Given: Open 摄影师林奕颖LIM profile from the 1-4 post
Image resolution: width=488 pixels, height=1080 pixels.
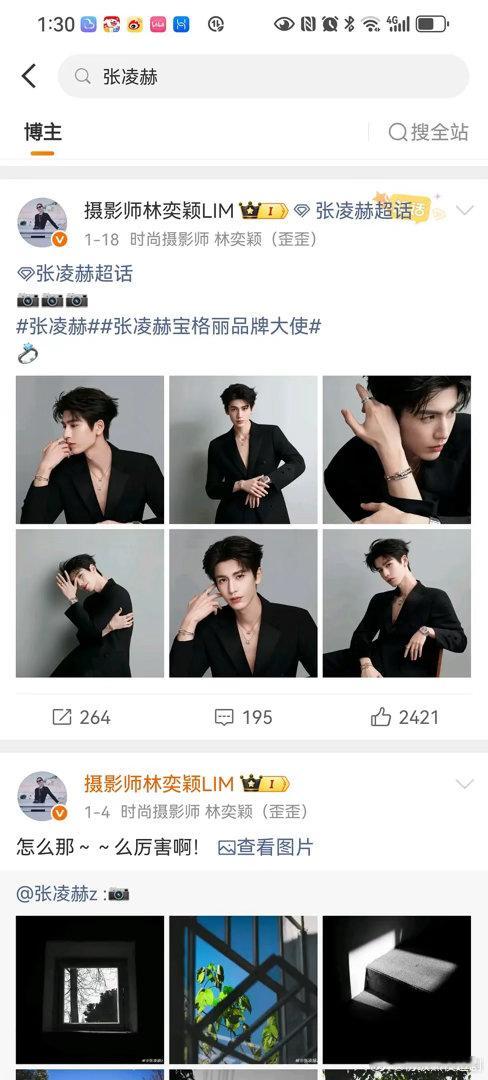Looking at the screenshot, I should coord(160,784).
